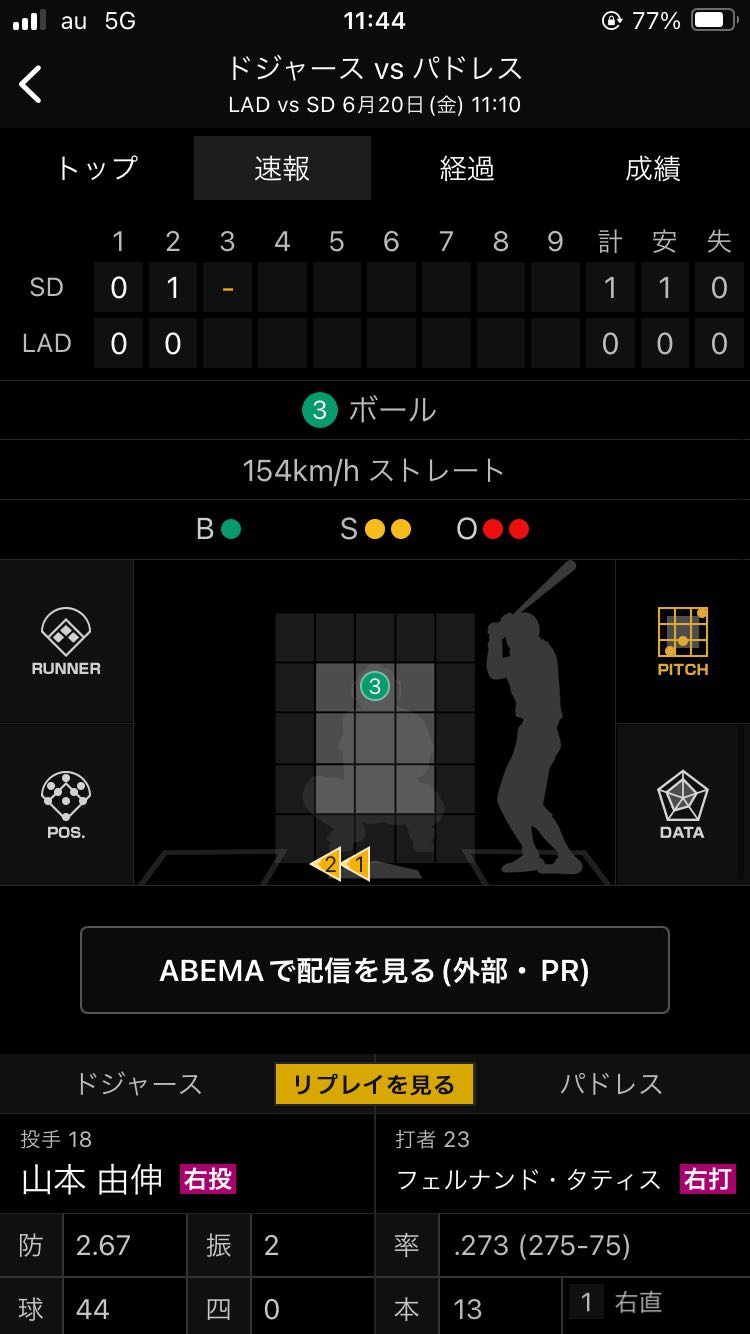Open the 経過 tab
The width and height of the screenshot is (750, 1334).
click(467, 169)
